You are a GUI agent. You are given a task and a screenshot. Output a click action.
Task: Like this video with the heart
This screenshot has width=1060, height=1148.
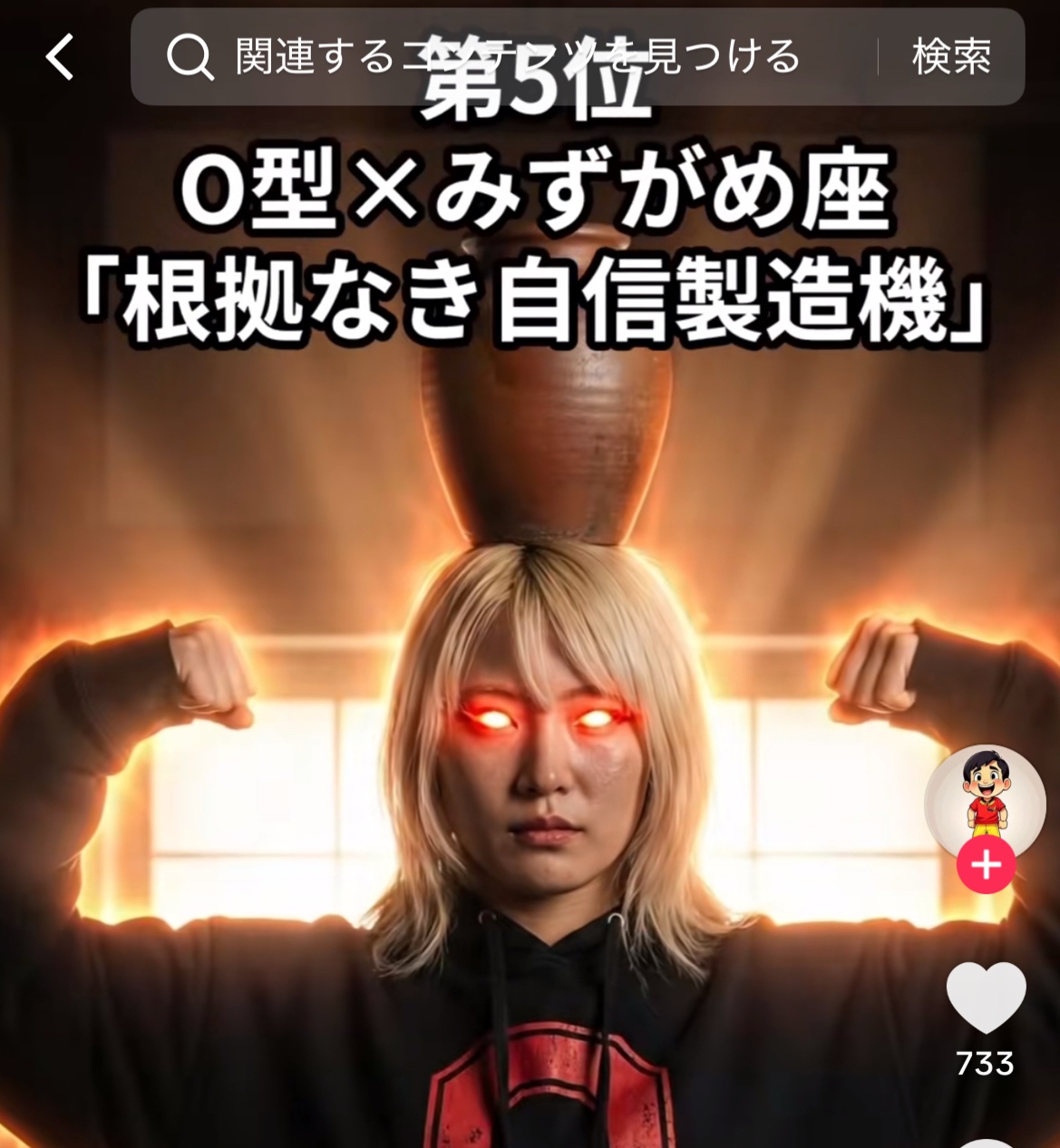(986, 997)
